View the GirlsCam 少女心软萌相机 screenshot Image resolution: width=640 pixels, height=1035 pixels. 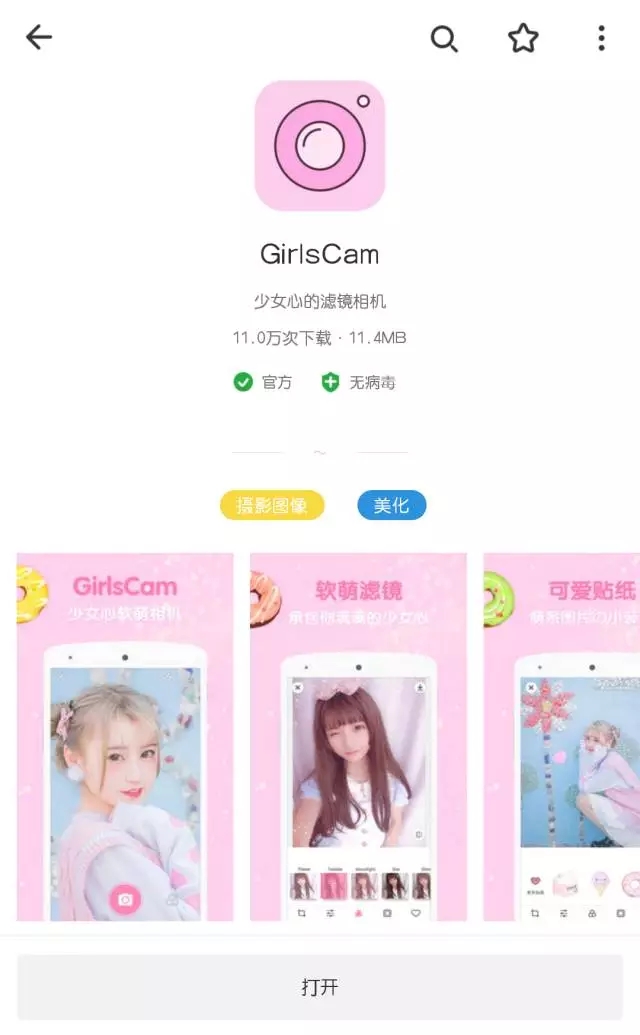point(125,737)
